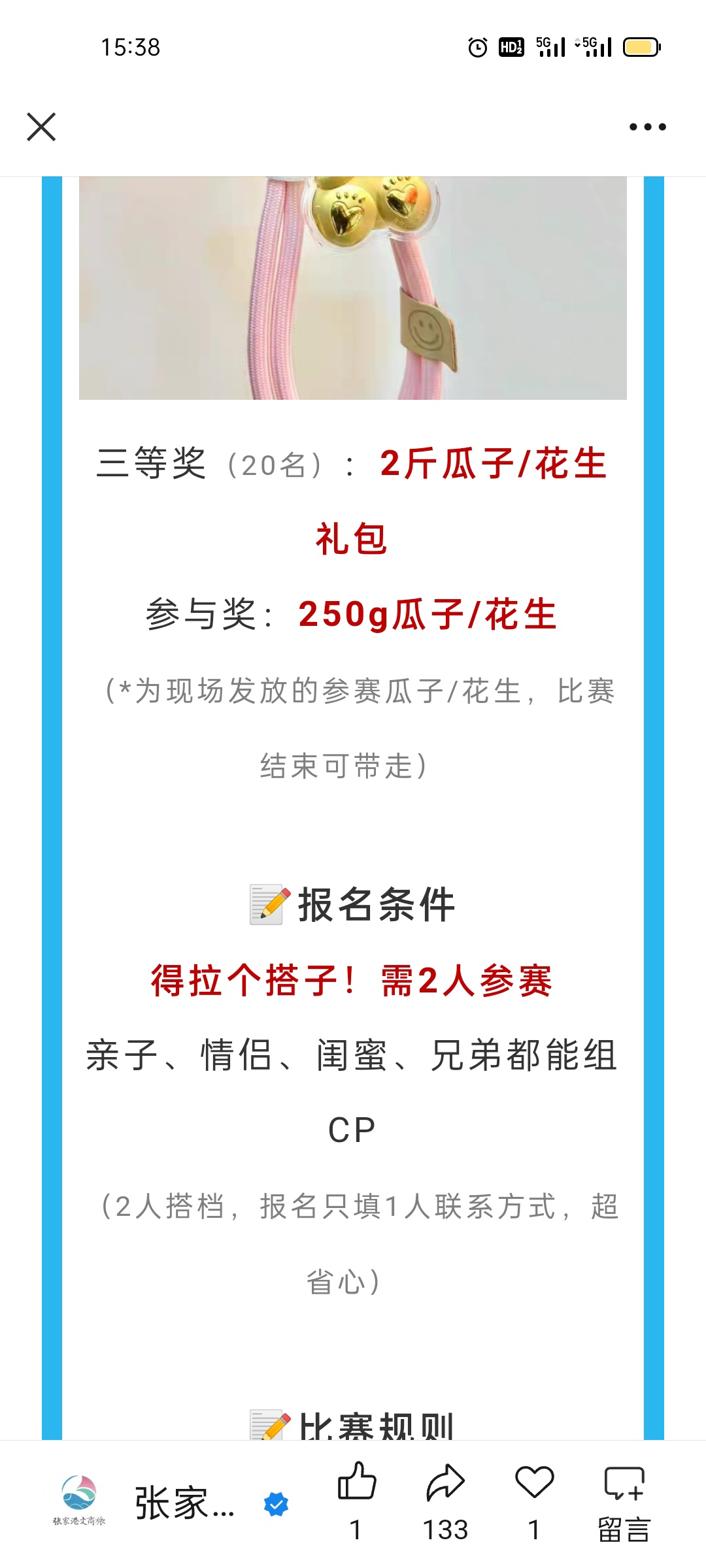Open the 张家… official account profile

pos(184,1504)
